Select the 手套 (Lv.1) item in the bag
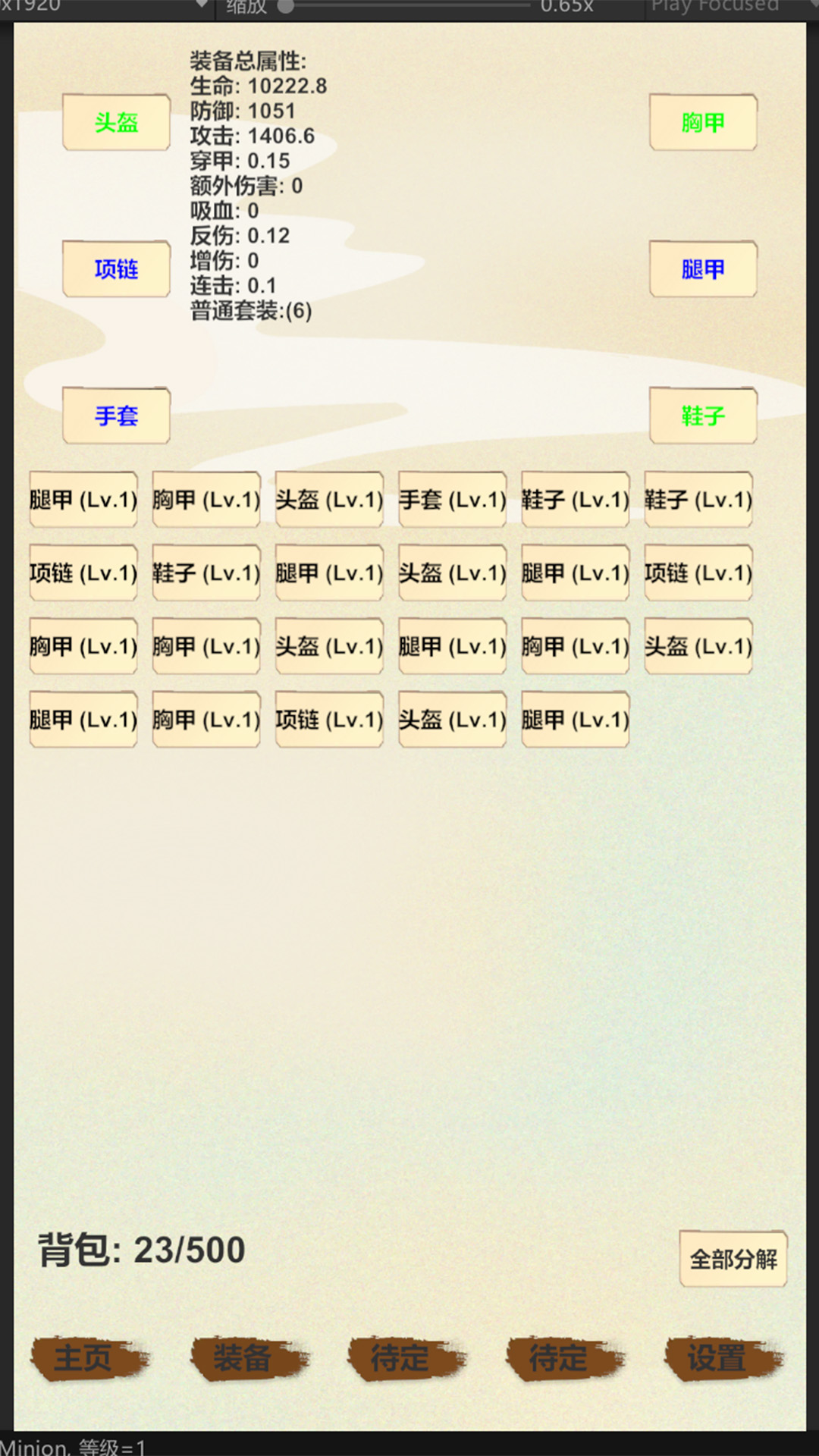This screenshot has height=1456, width=819. tap(452, 500)
